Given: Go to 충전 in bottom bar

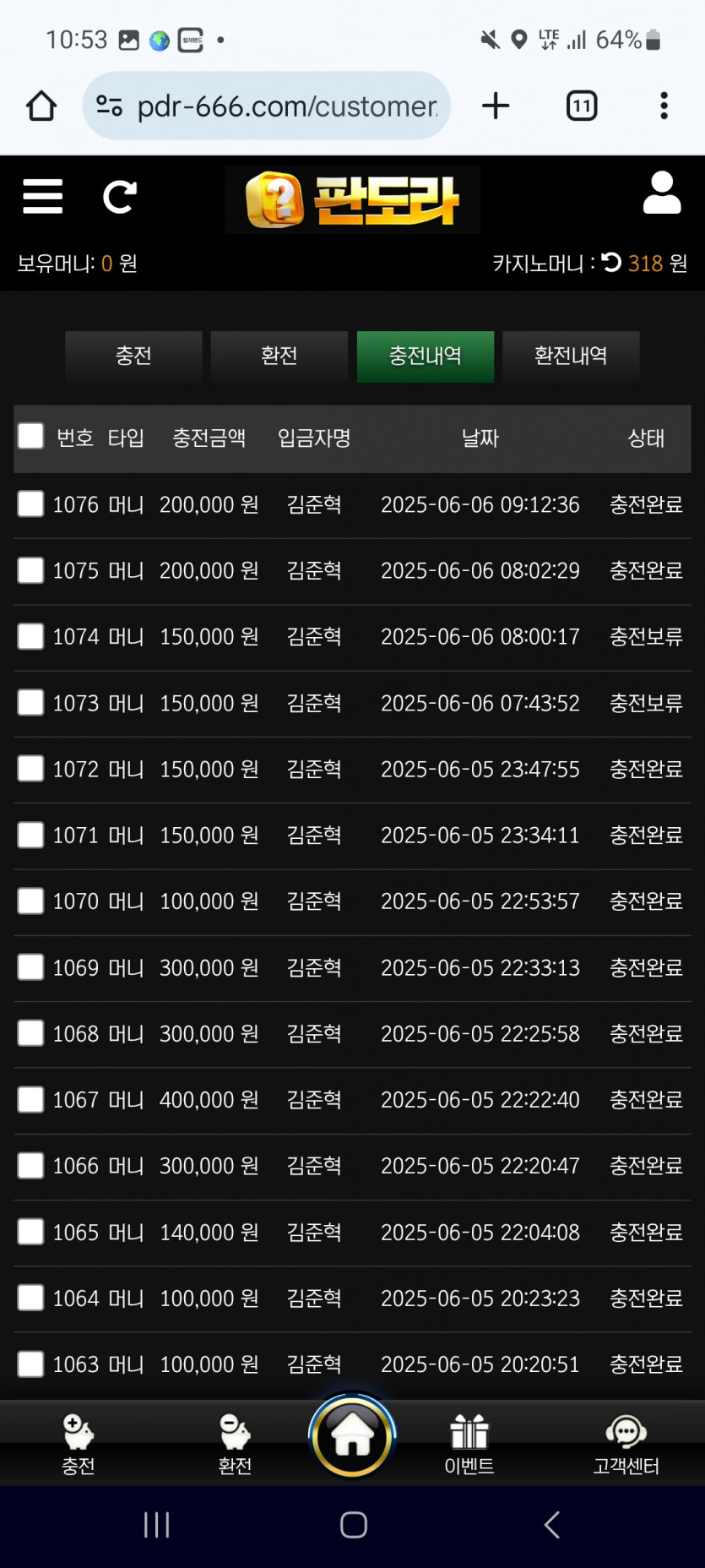Looking at the screenshot, I should click(x=79, y=1445).
